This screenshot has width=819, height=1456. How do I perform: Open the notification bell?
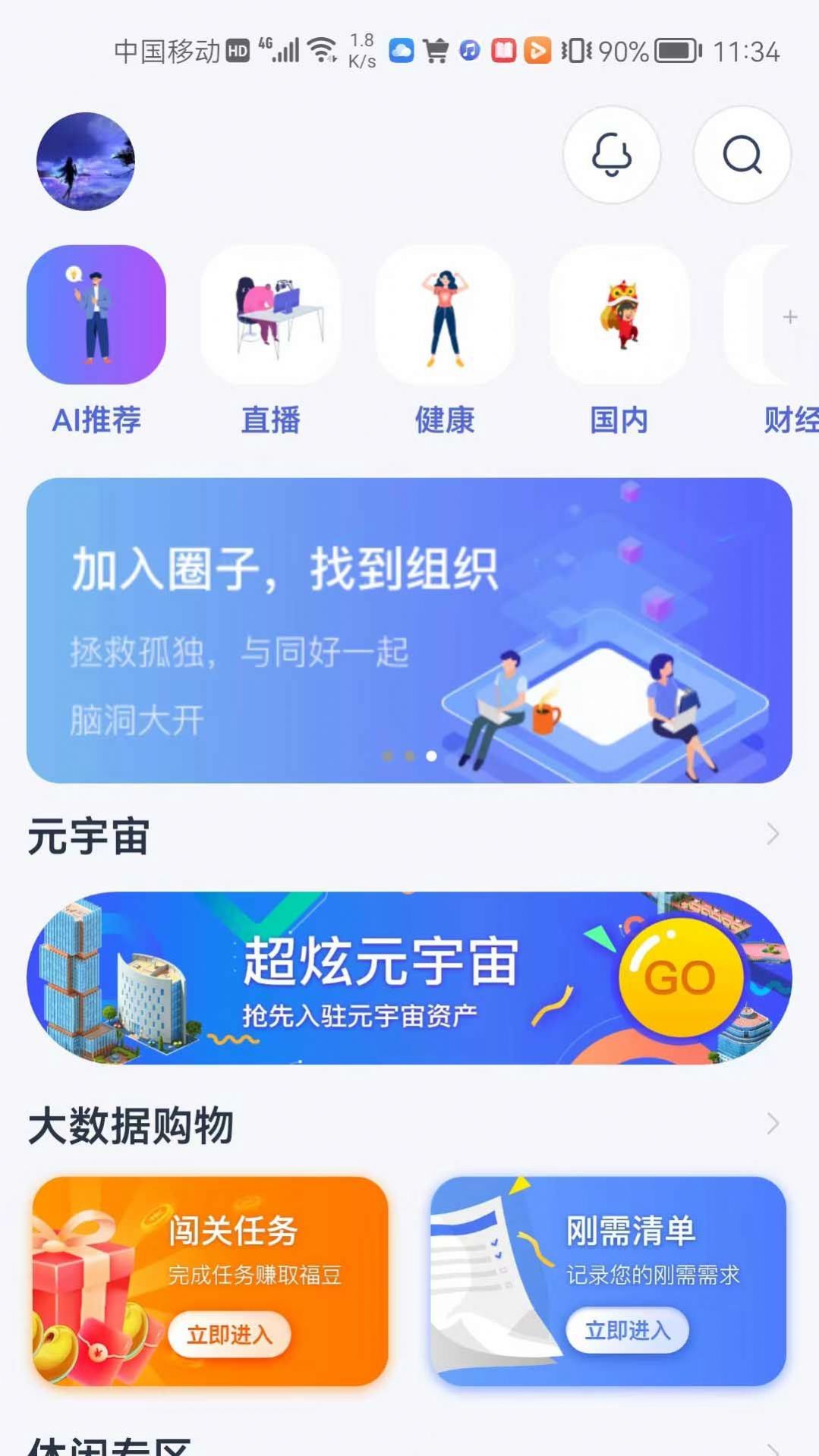[612, 155]
